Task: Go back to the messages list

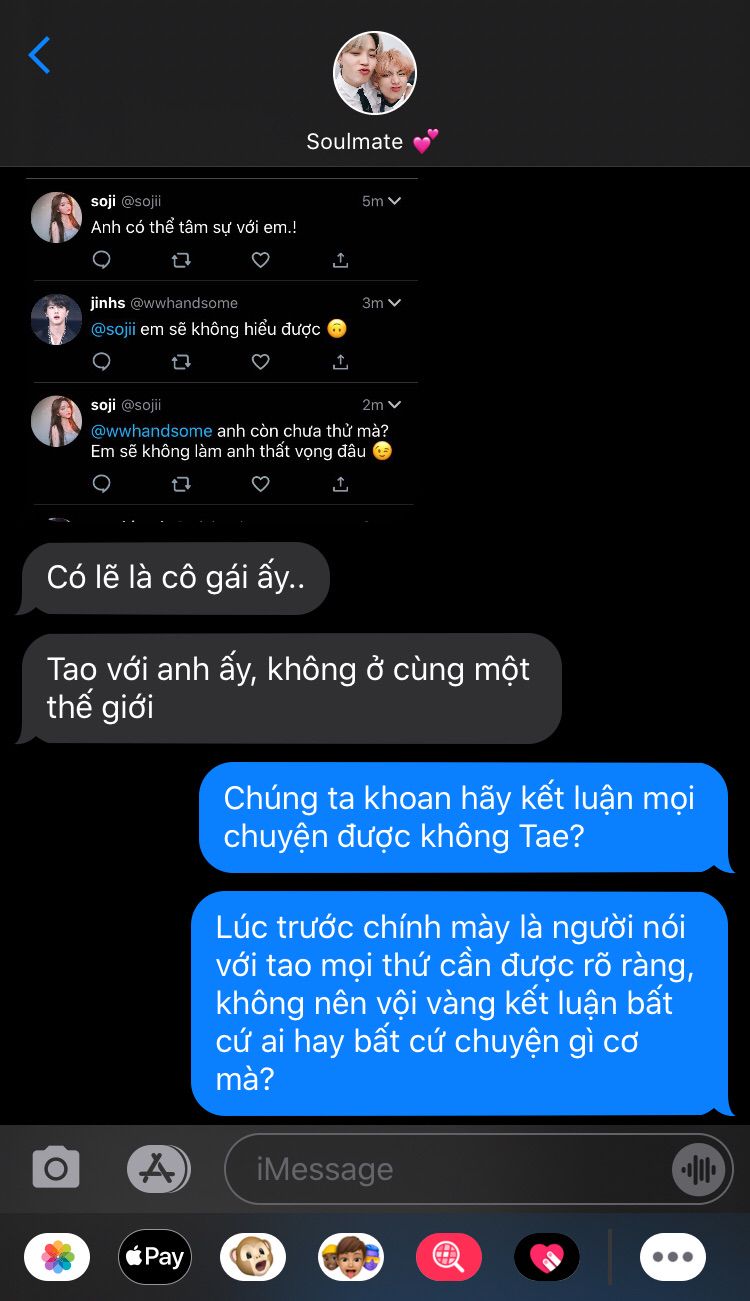Action: [x=40, y=56]
